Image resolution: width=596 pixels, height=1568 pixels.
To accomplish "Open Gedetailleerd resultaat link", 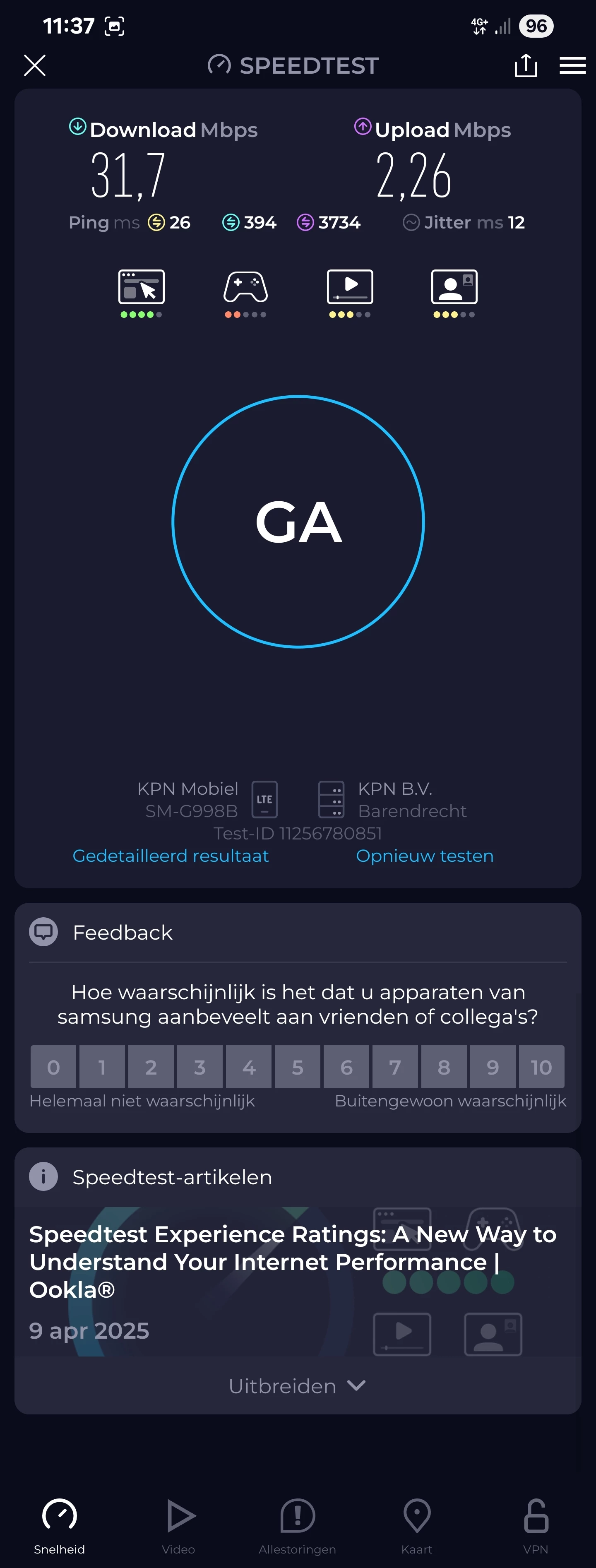I will pyautogui.click(x=171, y=855).
